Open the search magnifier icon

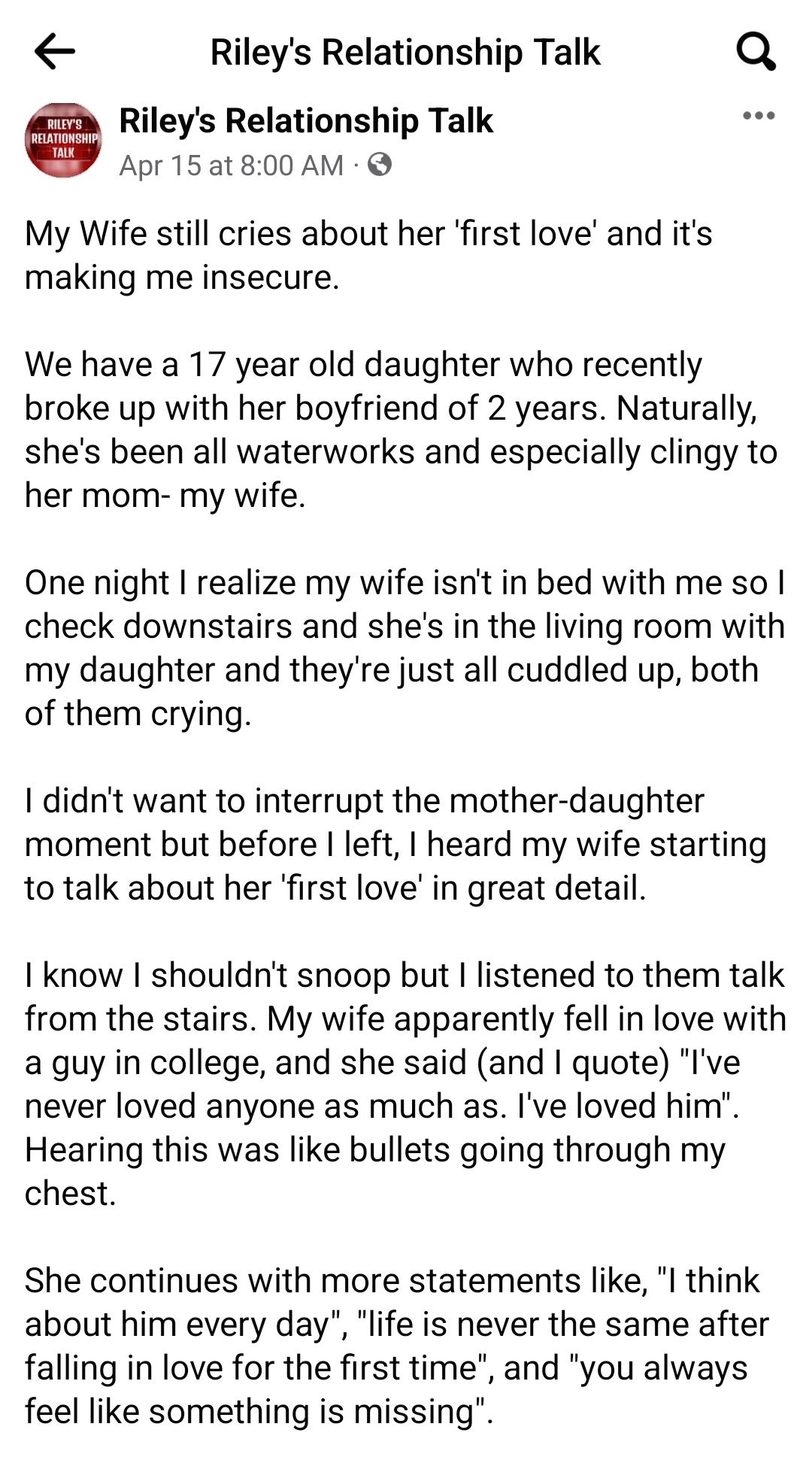(x=755, y=52)
